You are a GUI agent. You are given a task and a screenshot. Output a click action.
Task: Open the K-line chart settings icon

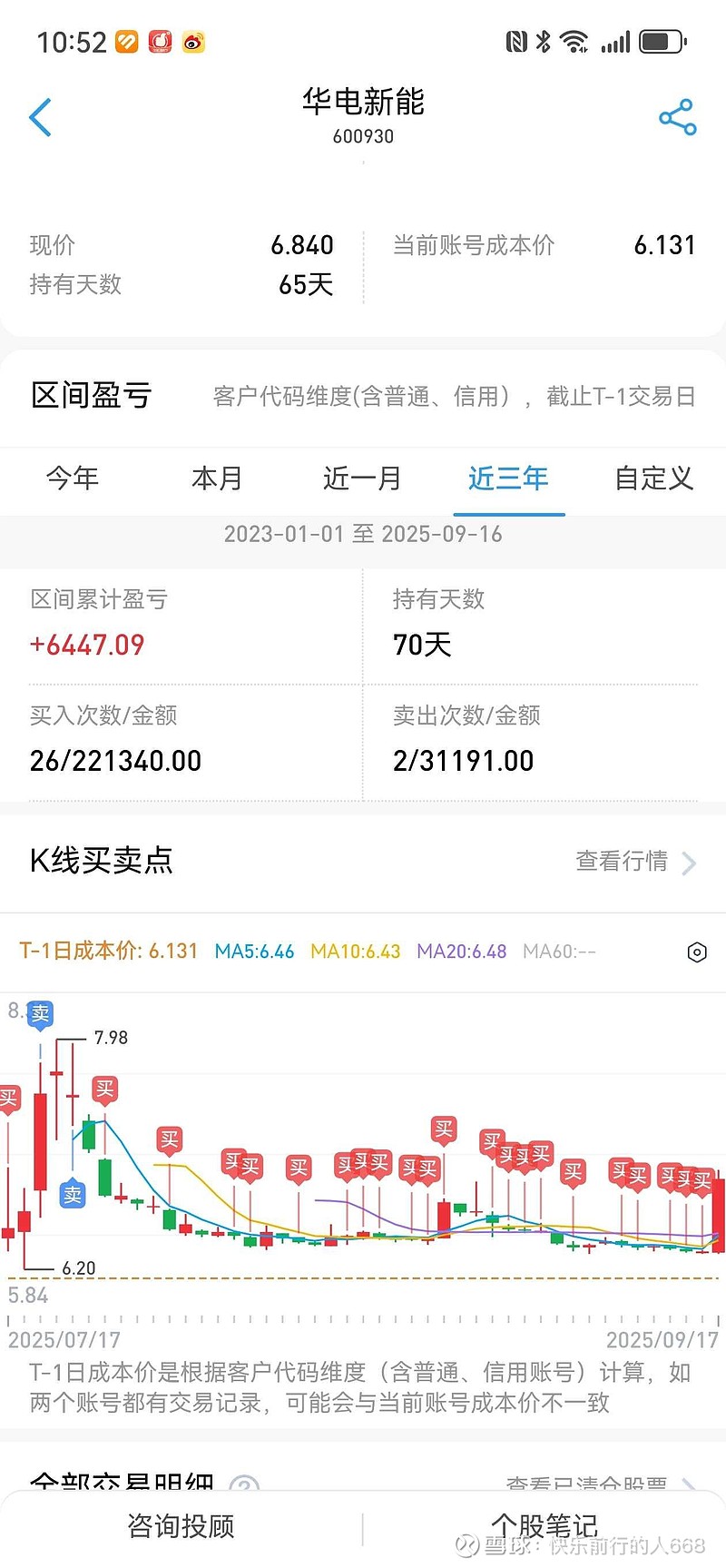pyautogui.click(x=697, y=952)
